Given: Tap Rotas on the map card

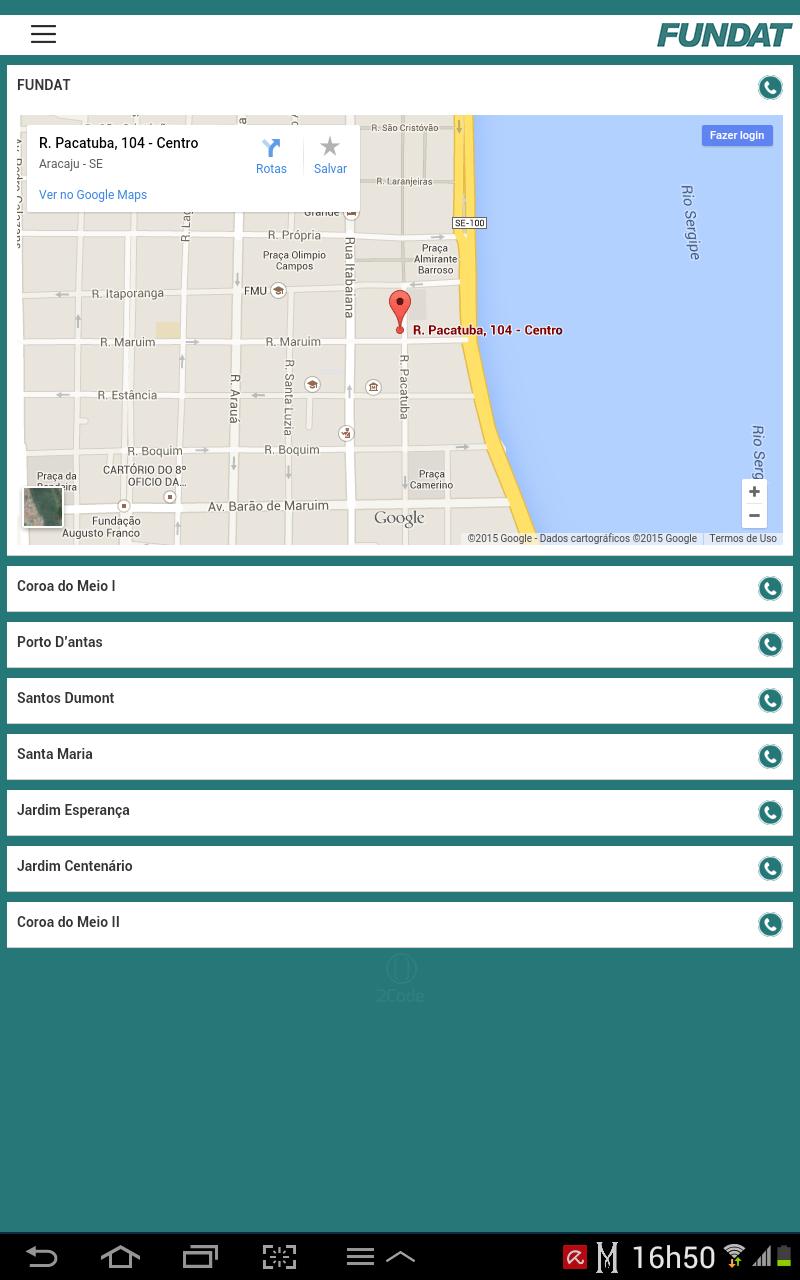Looking at the screenshot, I should click(271, 156).
